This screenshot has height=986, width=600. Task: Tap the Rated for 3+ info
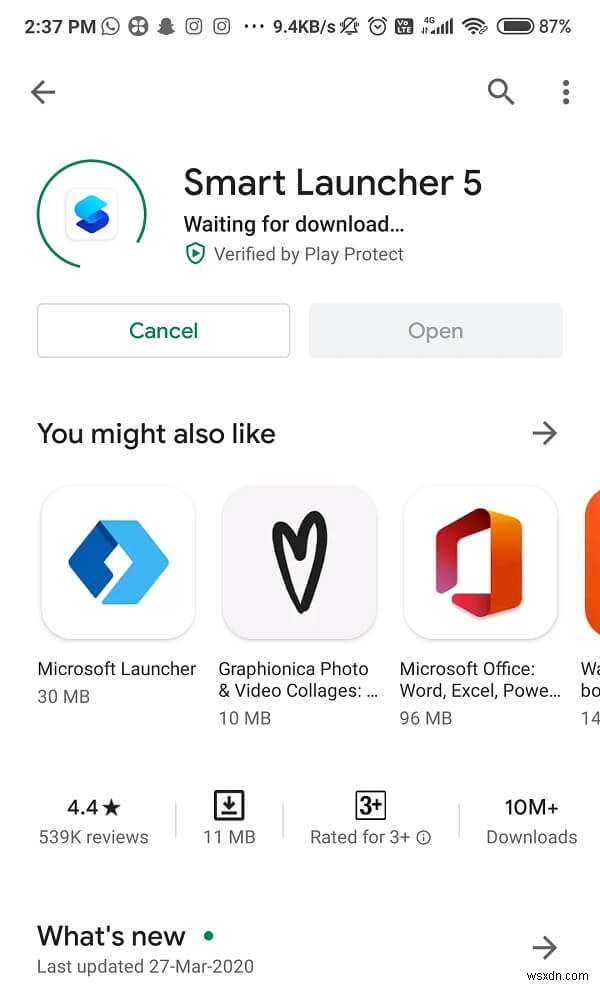423,838
